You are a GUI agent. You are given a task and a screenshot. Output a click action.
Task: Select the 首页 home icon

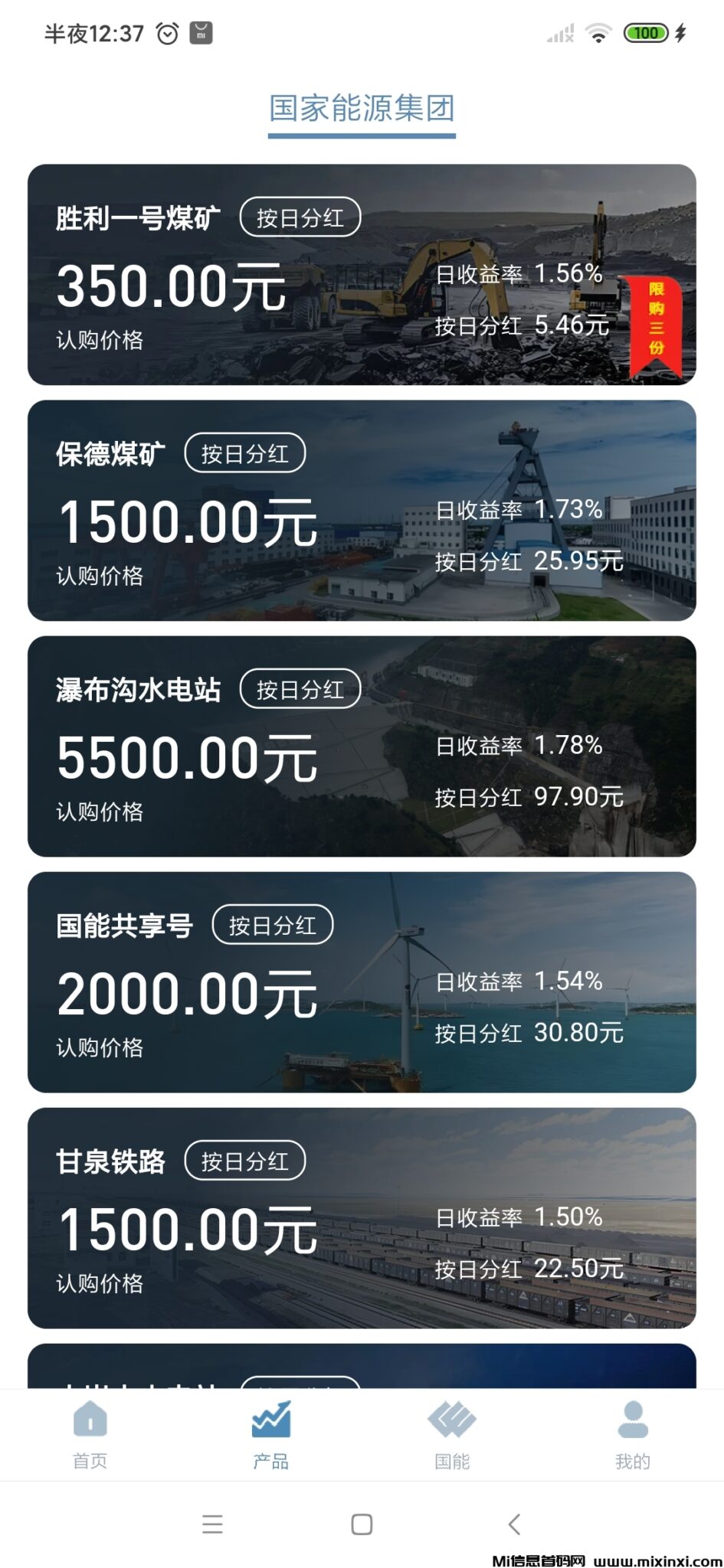coord(90,1417)
